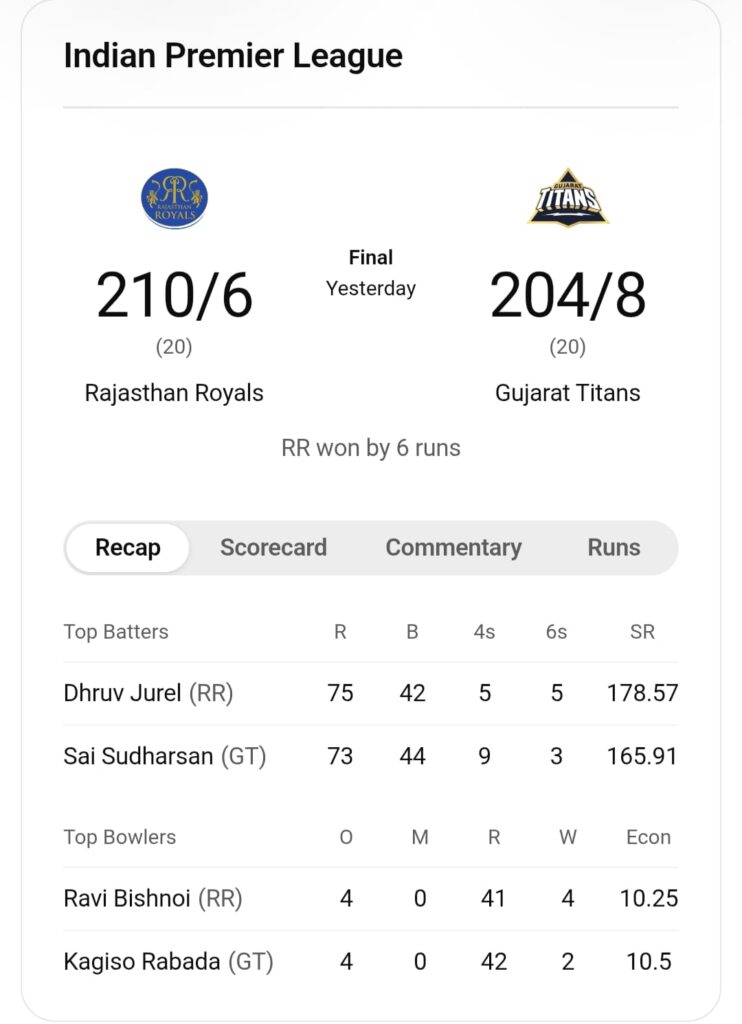
Task: Open the Commentary tab
Action: 453,547
